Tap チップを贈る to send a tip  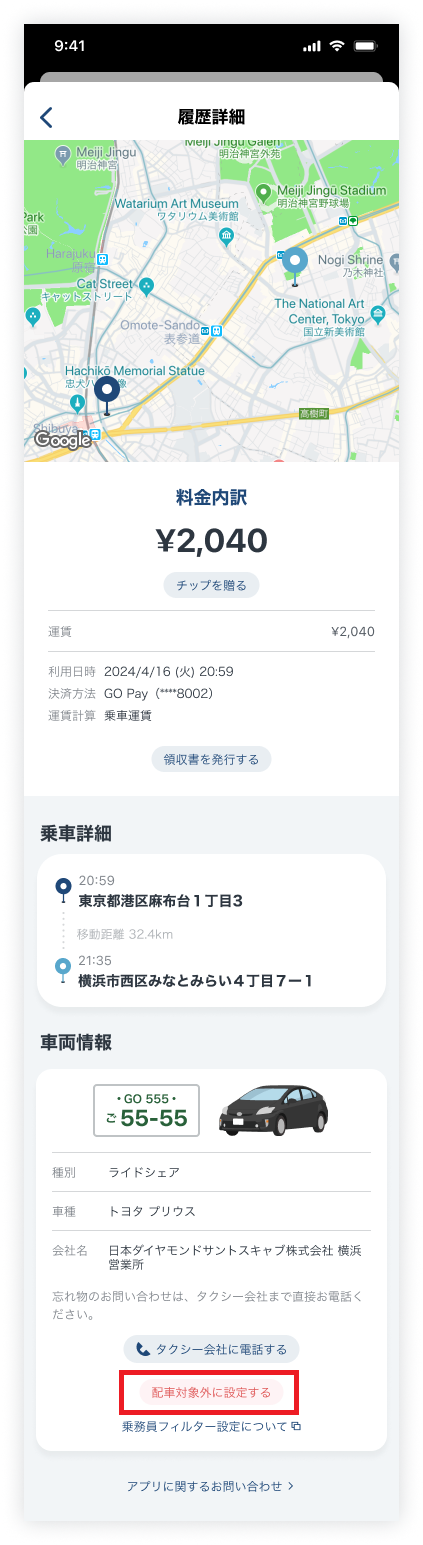tap(211, 585)
